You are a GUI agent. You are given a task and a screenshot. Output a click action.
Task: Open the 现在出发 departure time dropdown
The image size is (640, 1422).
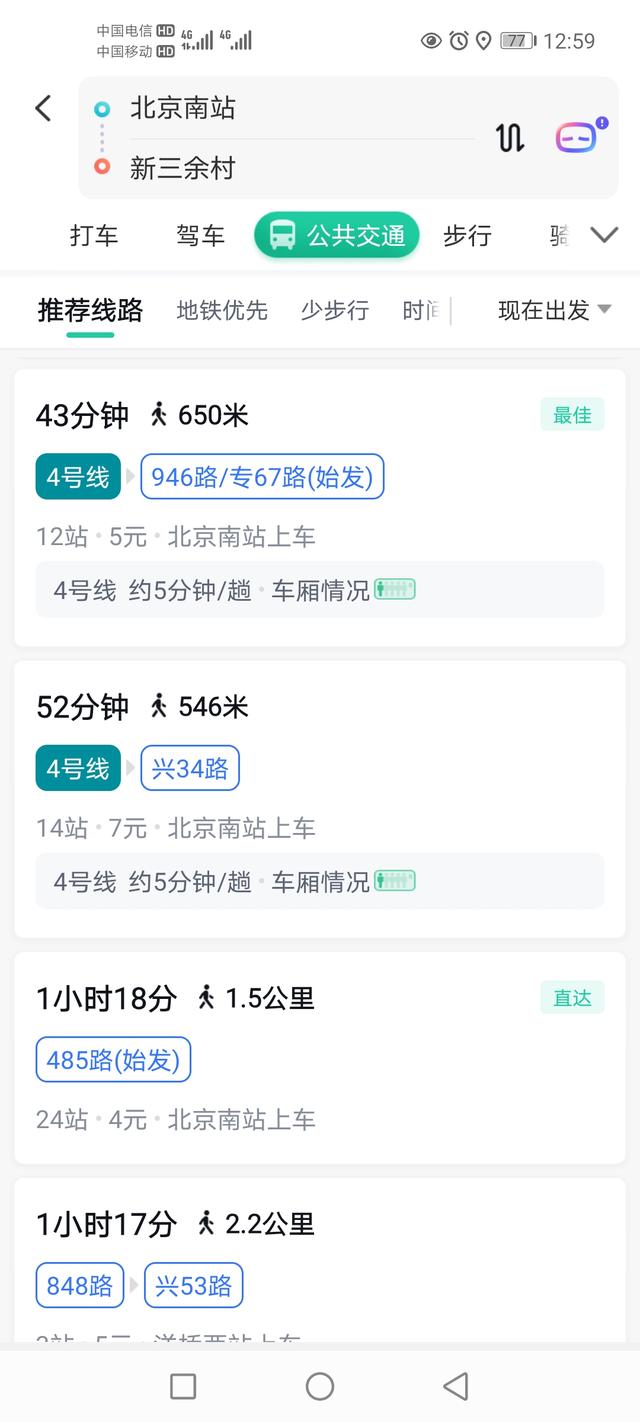[x=554, y=311]
